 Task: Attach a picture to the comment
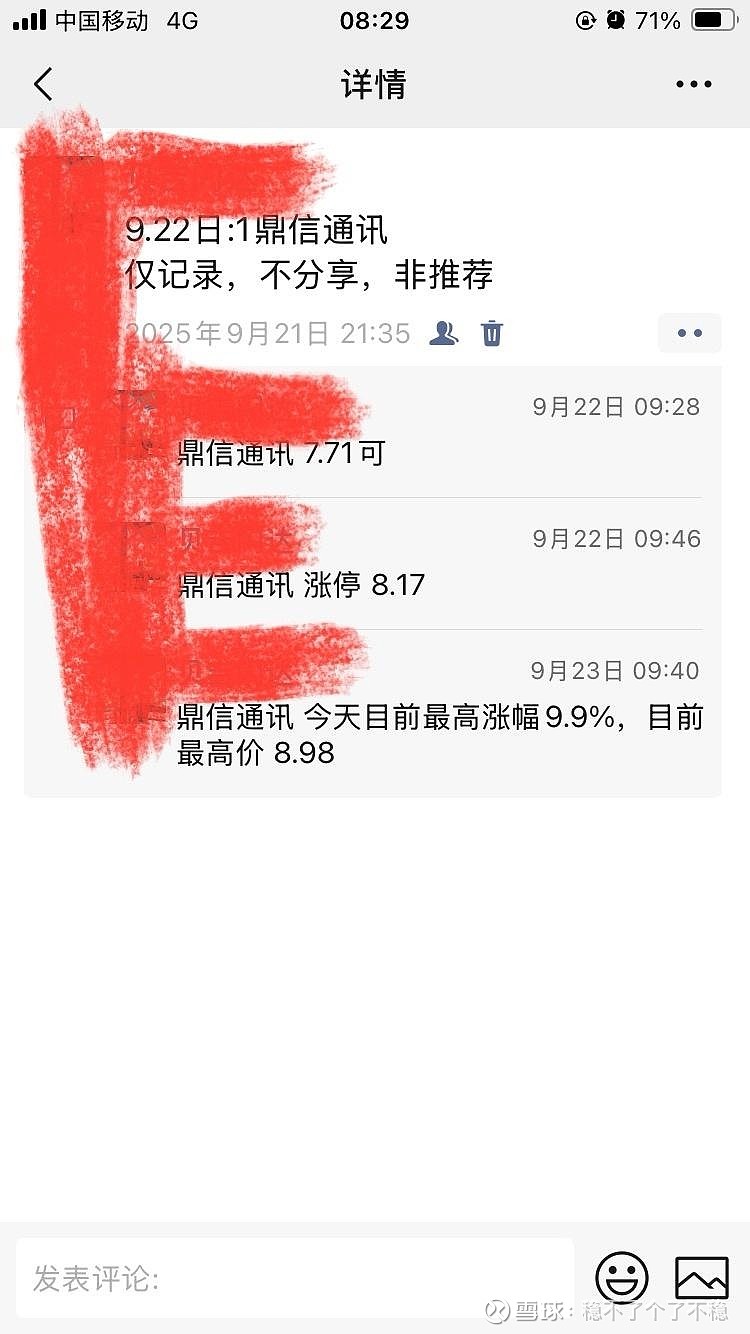point(701,1278)
